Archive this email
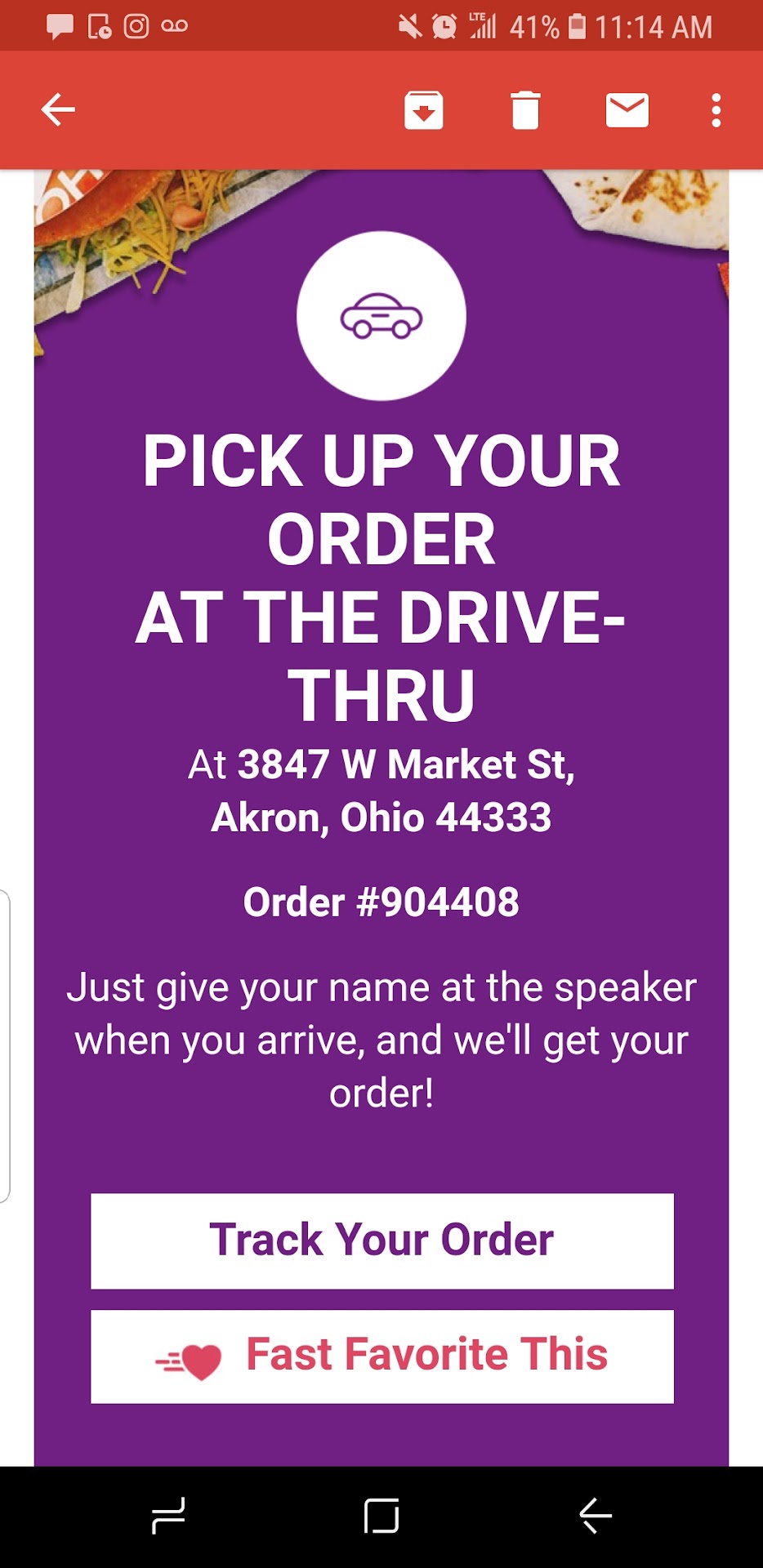Screen dimensions: 763x1568 [x=423, y=110]
